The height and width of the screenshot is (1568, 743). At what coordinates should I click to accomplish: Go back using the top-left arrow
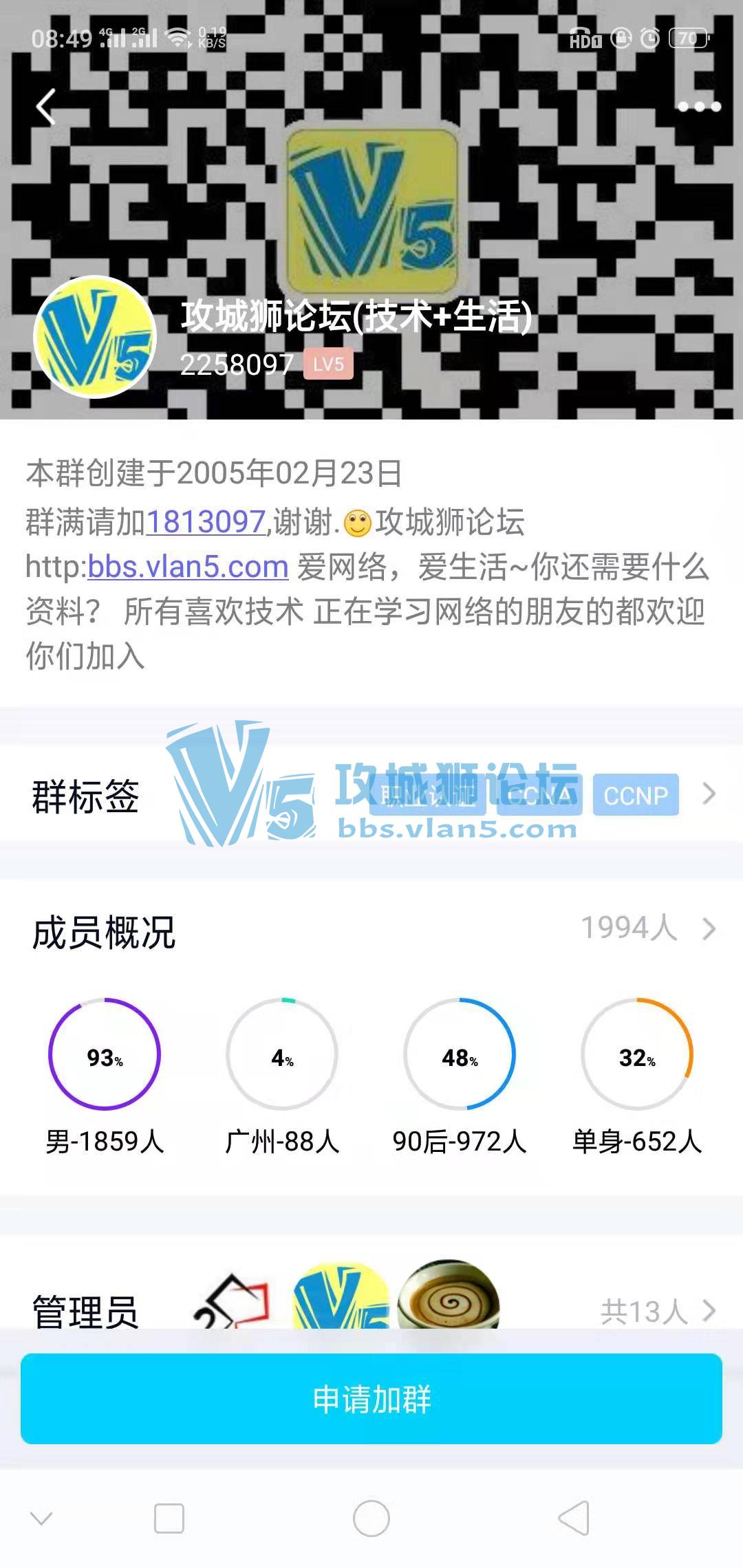[45, 107]
